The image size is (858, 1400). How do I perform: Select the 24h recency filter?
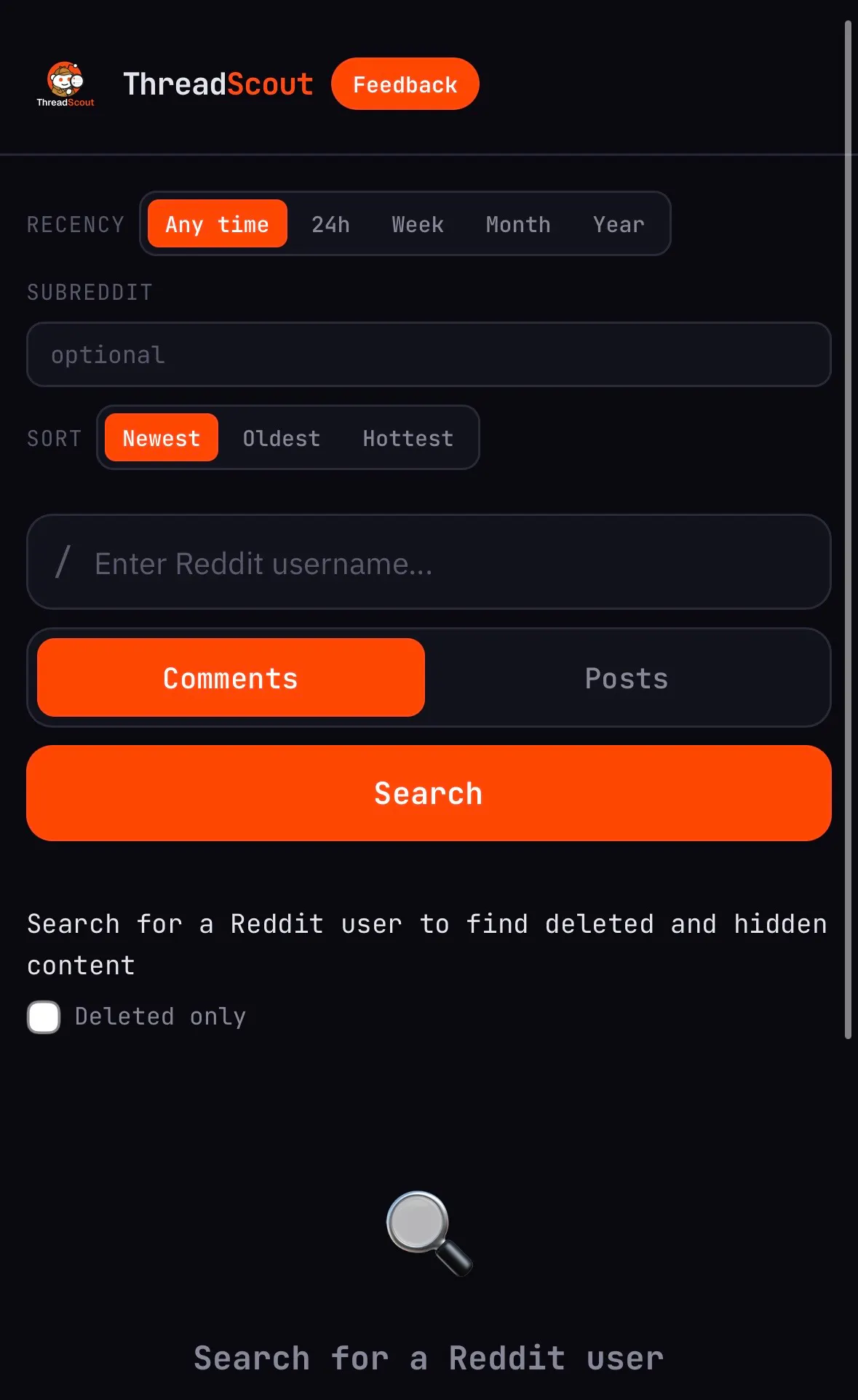(x=330, y=224)
